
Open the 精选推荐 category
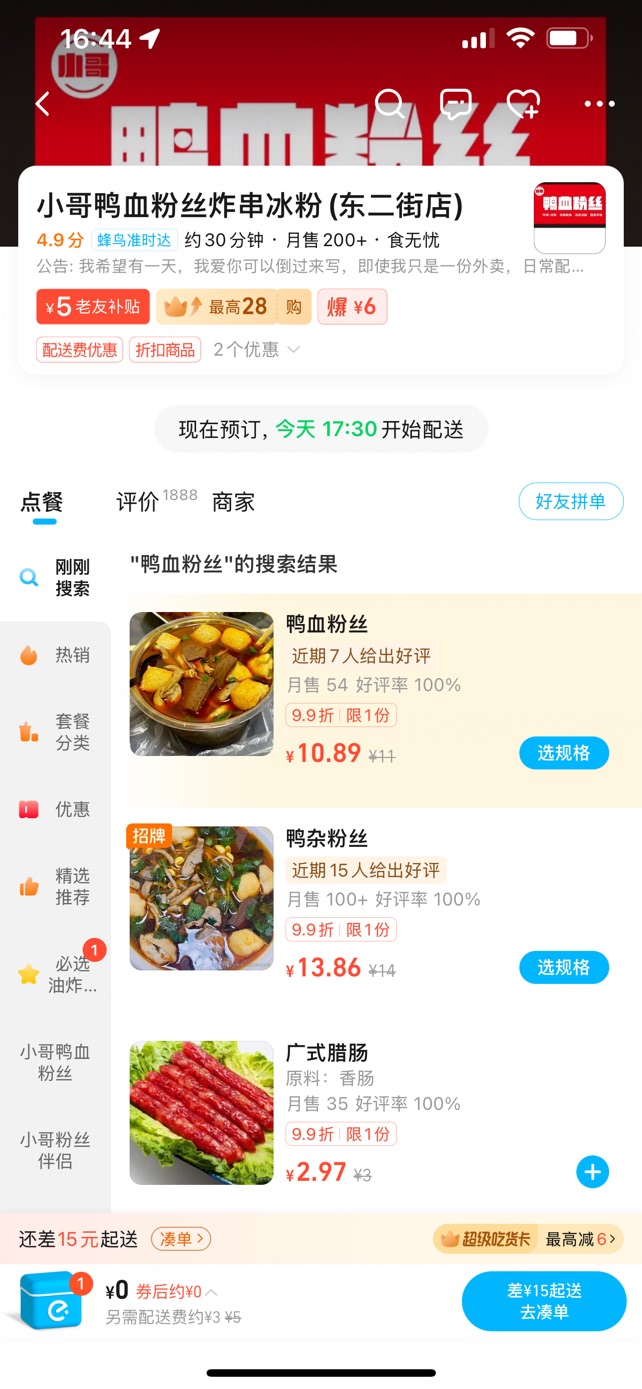pyautogui.click(x=56, y=886)
